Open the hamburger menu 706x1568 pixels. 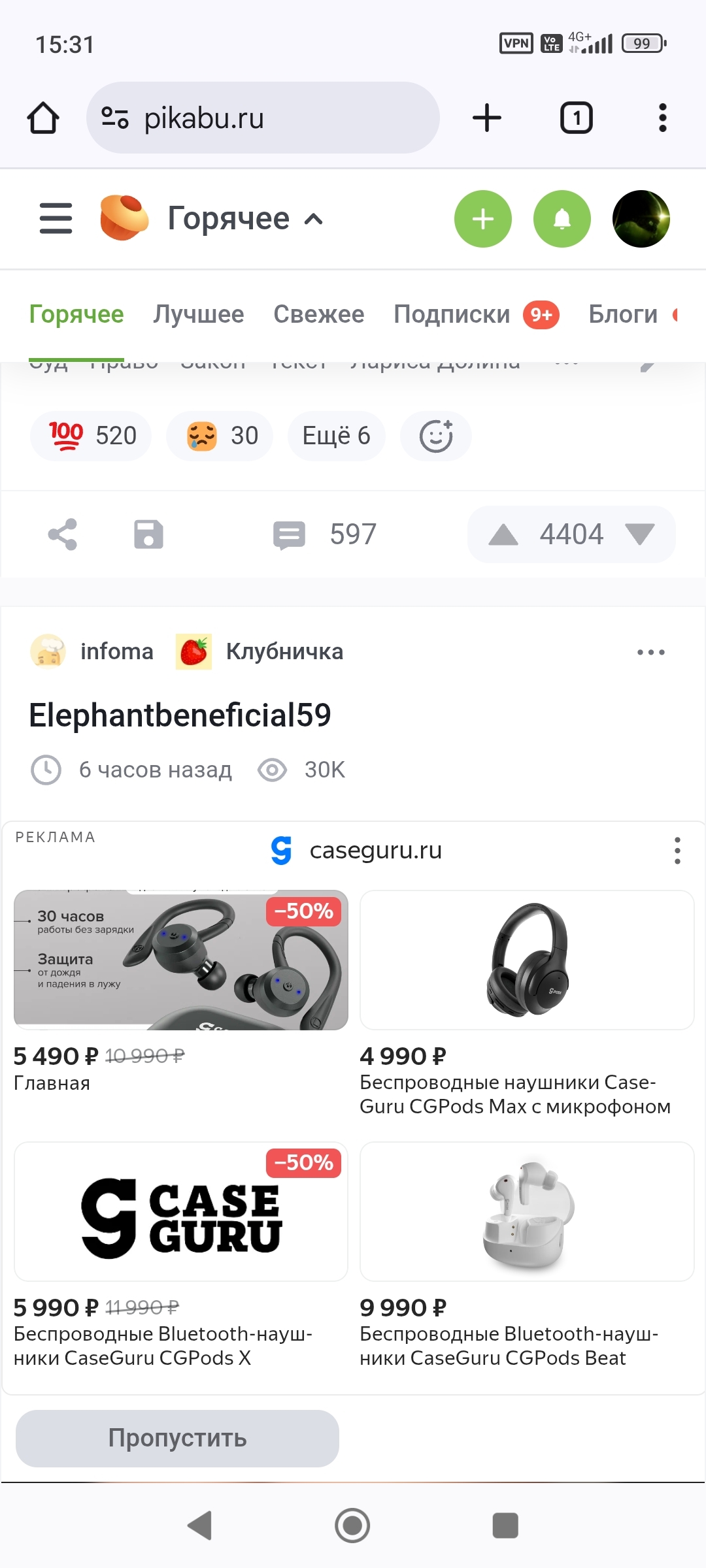[x=56, y=218]
